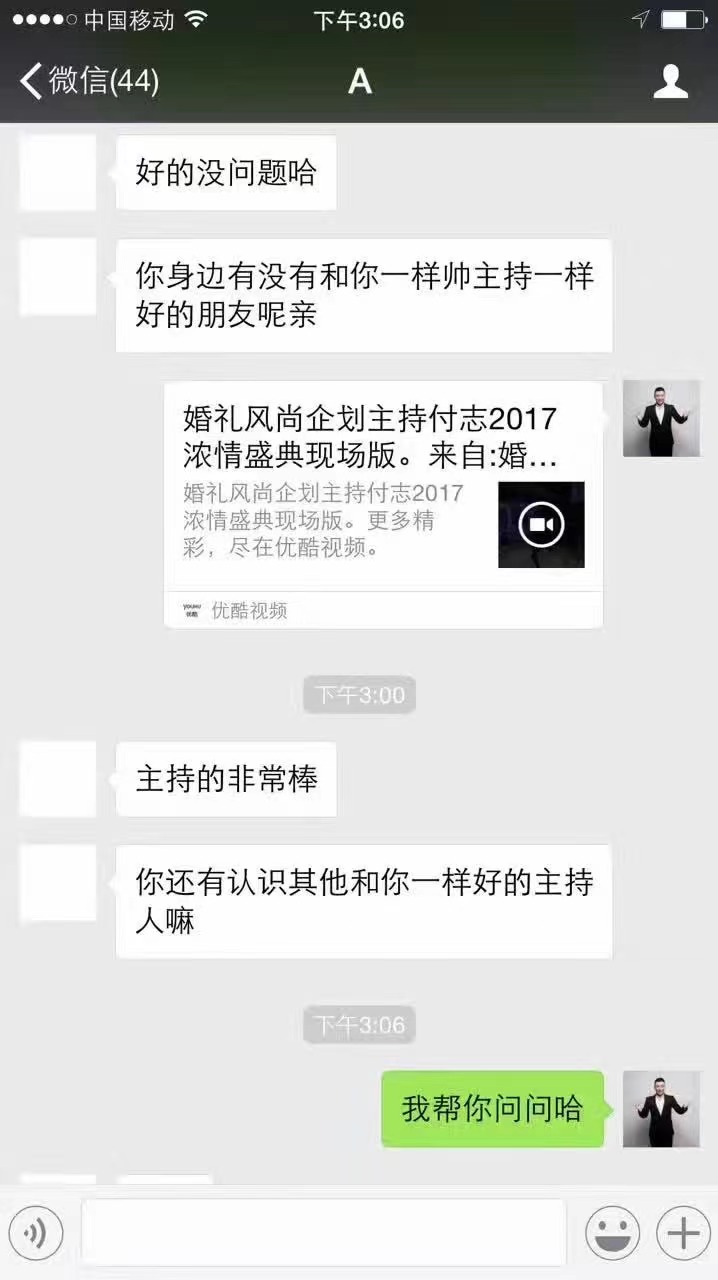This screenshot has height=1280, width=718.
Task: Tap the sender avatar next to 我帮你问问哈
Action: (x=661, y=1109)
